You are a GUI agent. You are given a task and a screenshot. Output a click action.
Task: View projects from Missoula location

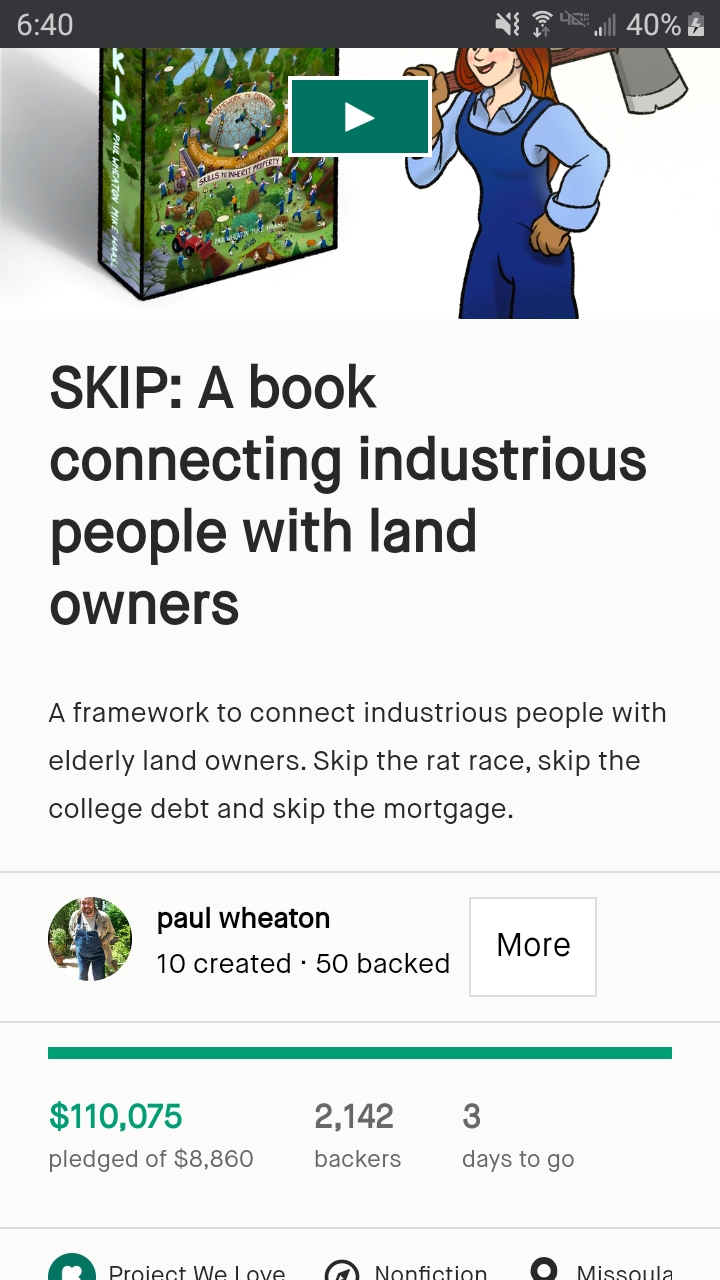pos(601,1269)
